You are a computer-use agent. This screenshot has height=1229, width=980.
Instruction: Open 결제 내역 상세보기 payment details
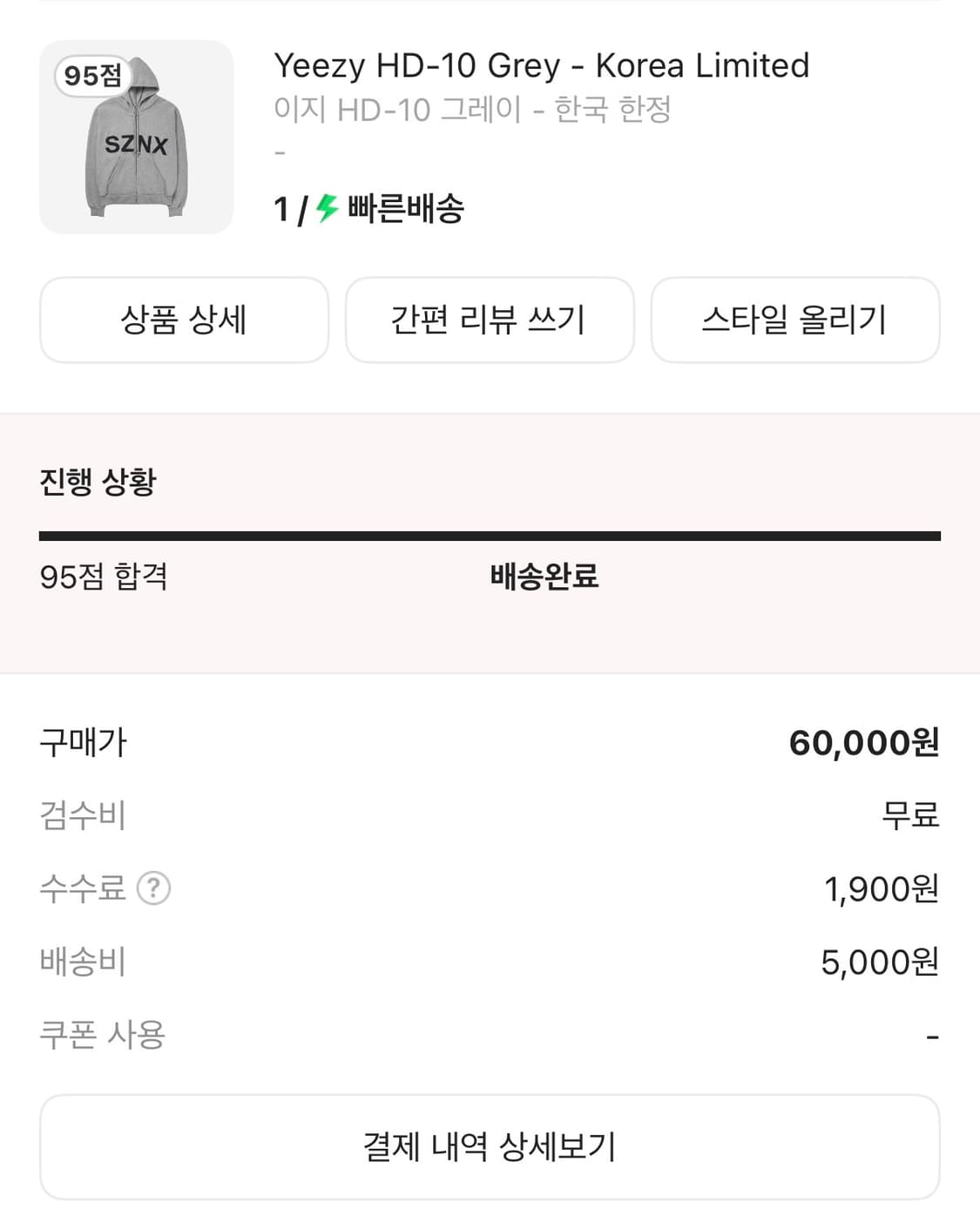[490, 1146]
